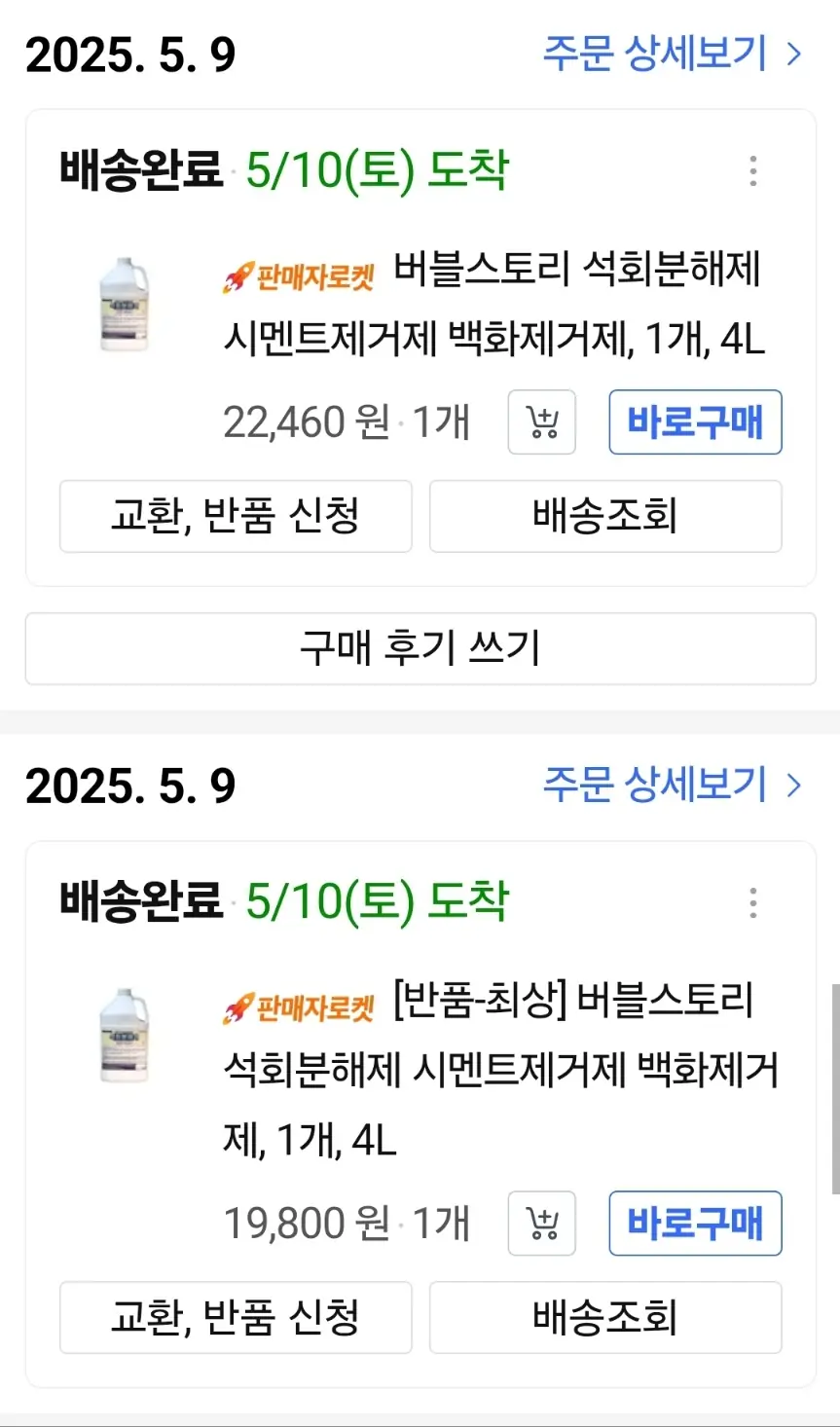Request 교환, 반품 for the 19,800원 item

click(x=236, y=1317)
